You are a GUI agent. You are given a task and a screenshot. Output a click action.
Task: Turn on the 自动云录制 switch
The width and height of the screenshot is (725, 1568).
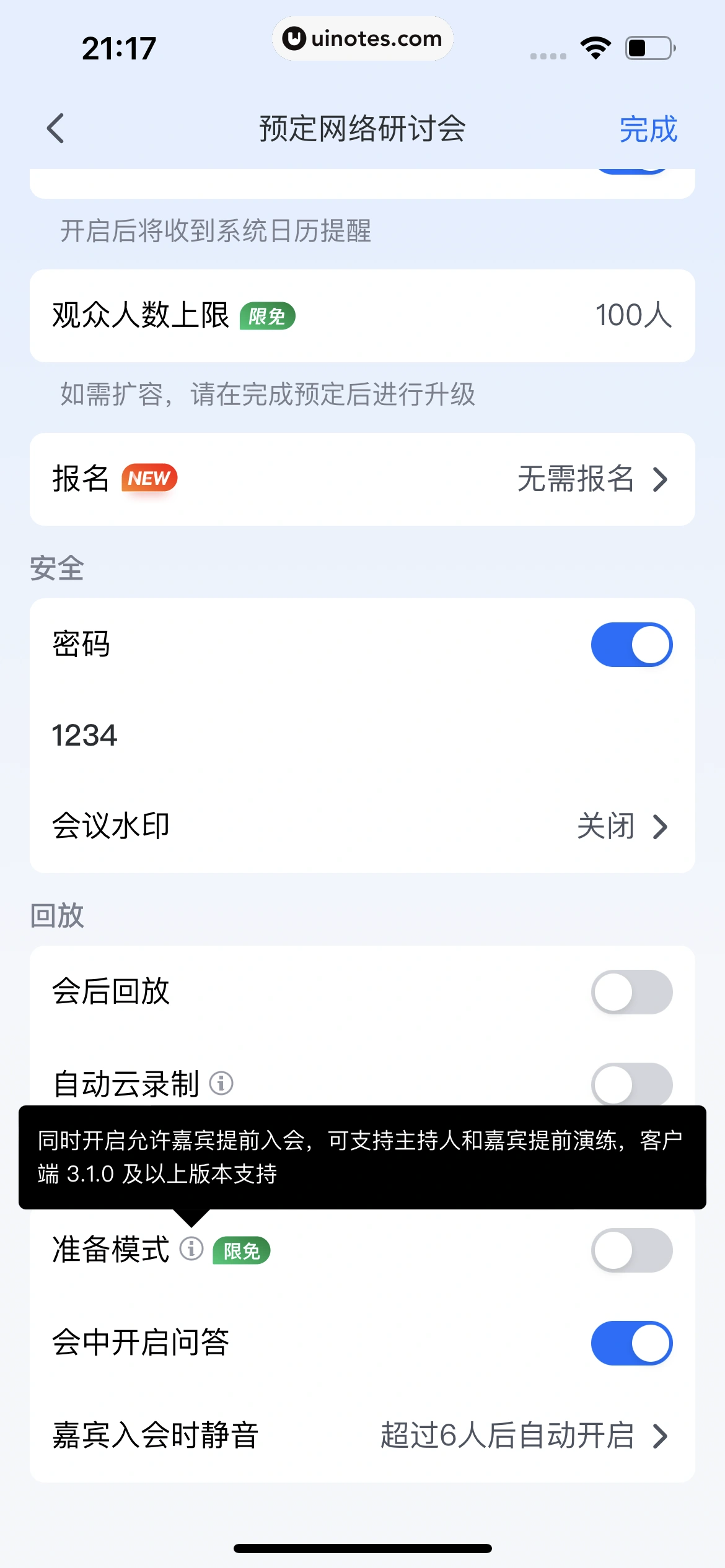coord(631,1084)
